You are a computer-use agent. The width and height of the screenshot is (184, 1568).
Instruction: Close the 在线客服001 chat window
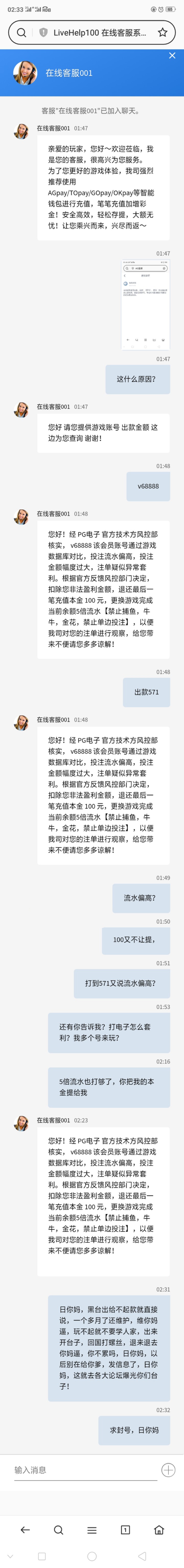[x=172, y=55]
